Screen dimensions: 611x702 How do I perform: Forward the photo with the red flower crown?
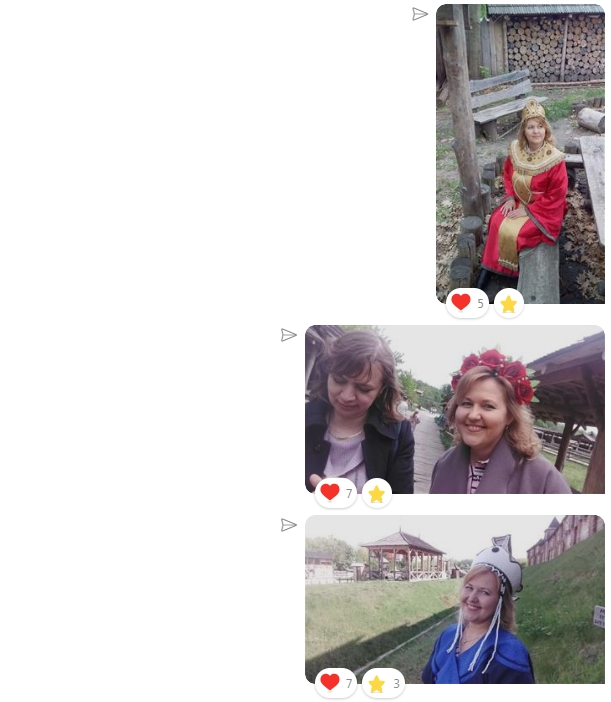[289, 335]
